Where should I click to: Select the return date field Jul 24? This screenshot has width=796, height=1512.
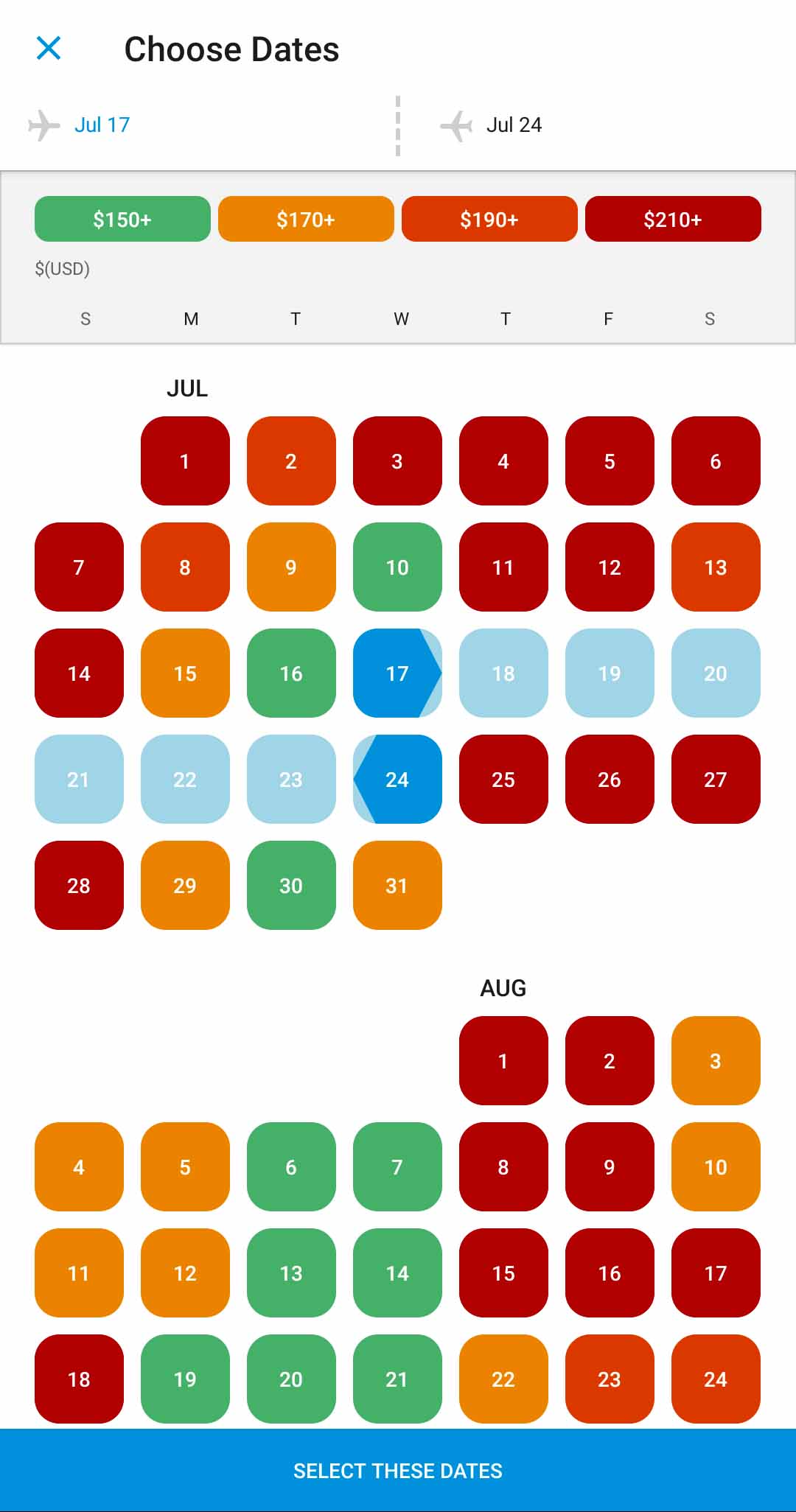514,125
